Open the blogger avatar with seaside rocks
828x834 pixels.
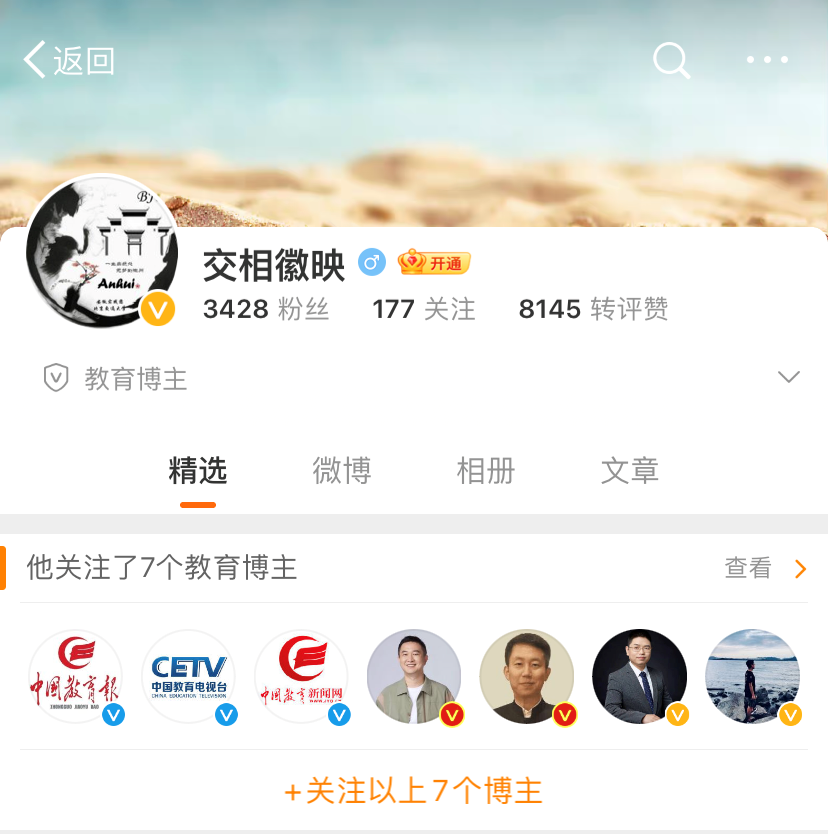click(752, 677)
